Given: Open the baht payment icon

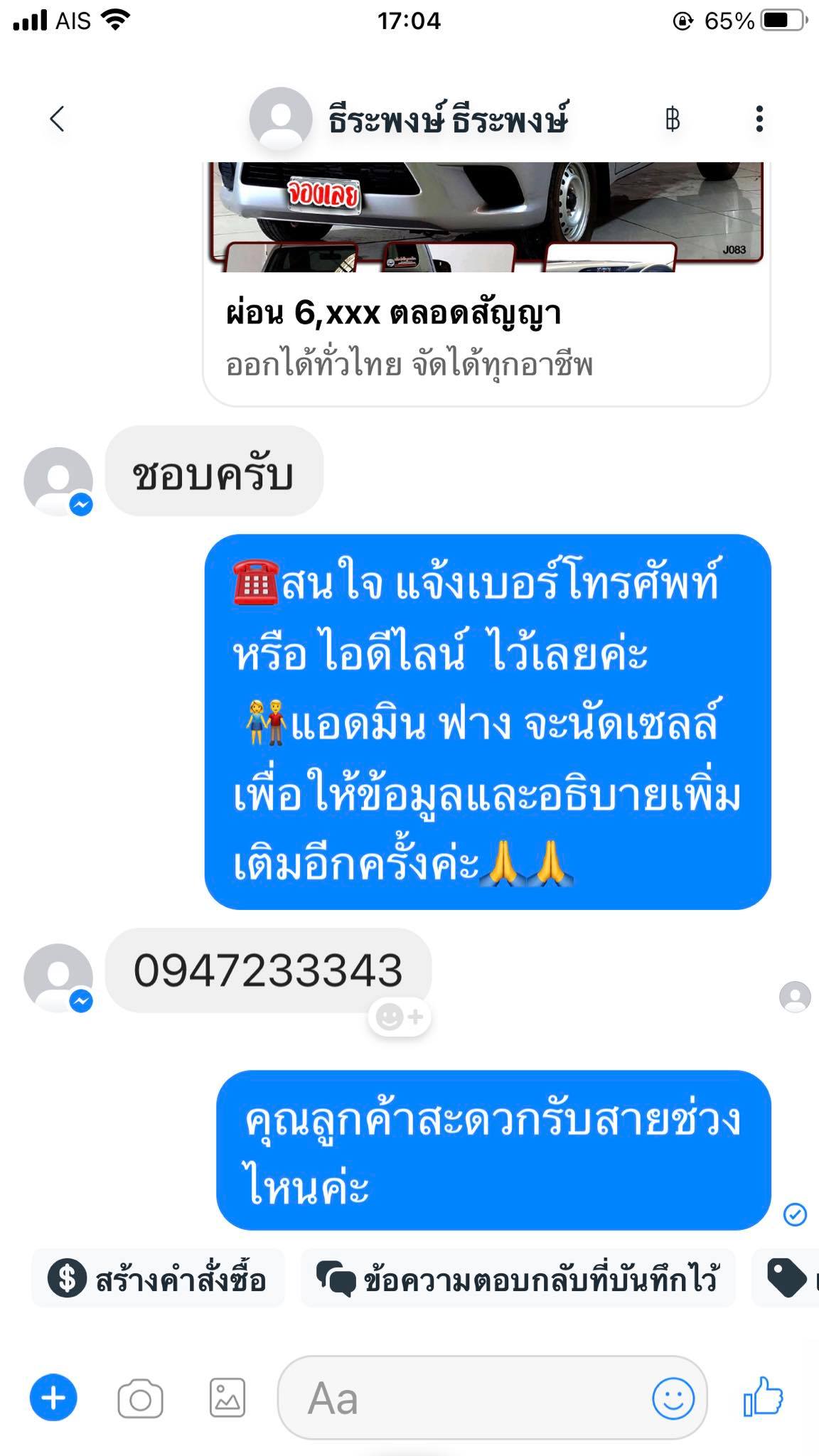Looking at the screenshot, I should click(672, 119).
